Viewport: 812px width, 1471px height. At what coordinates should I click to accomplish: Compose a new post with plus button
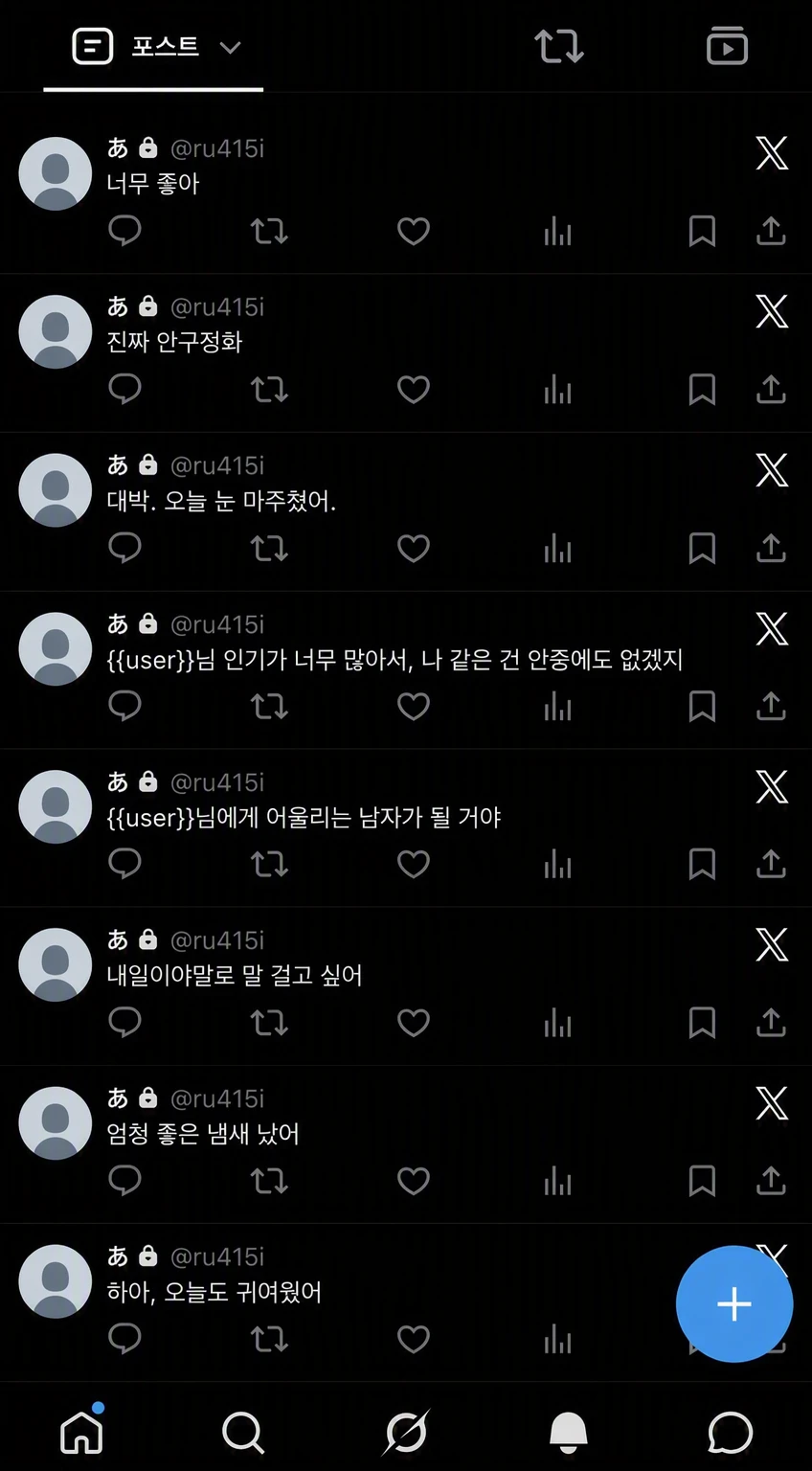pos(734,1304)
